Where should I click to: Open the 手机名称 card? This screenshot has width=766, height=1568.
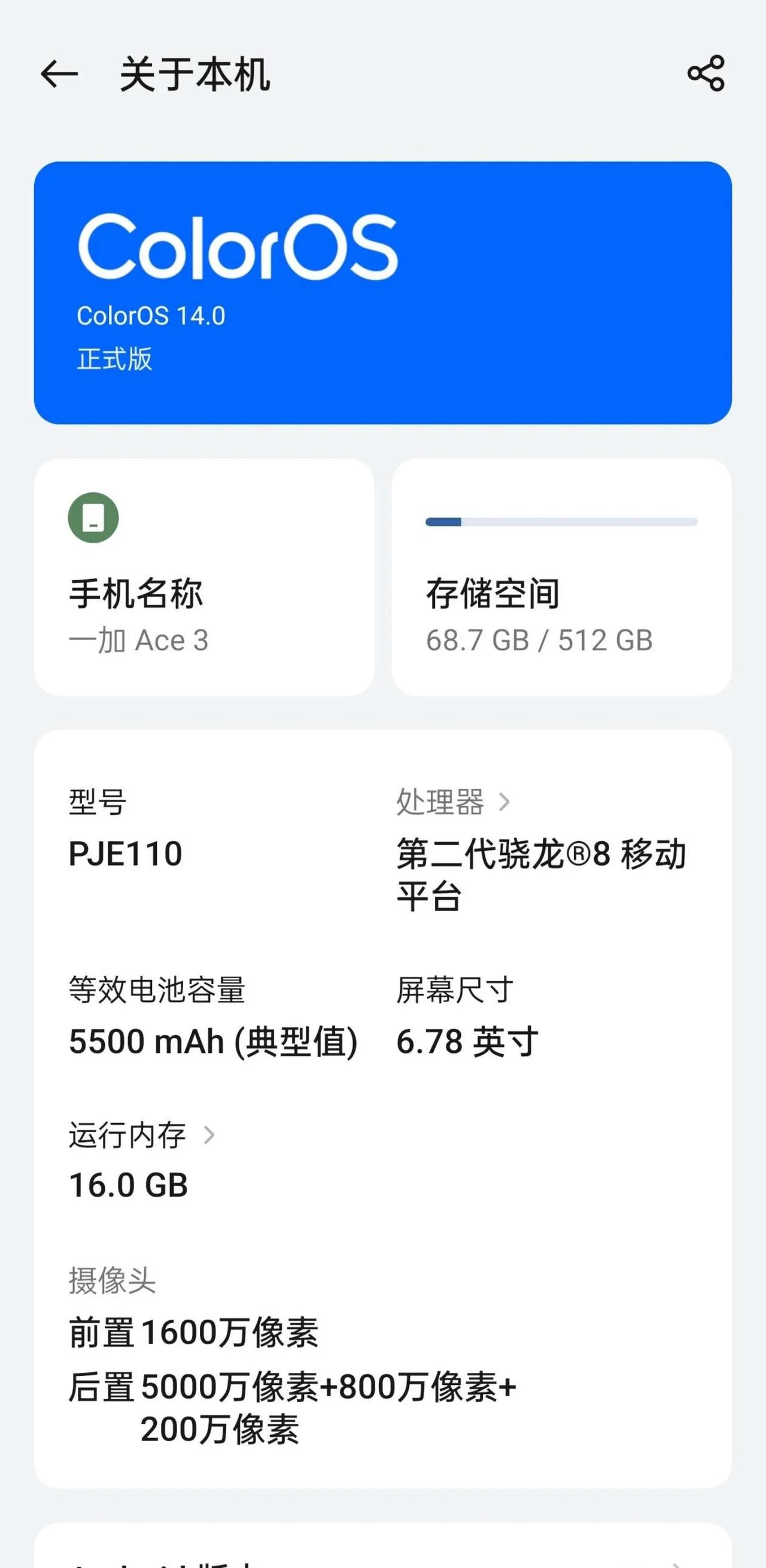(204, 577)
